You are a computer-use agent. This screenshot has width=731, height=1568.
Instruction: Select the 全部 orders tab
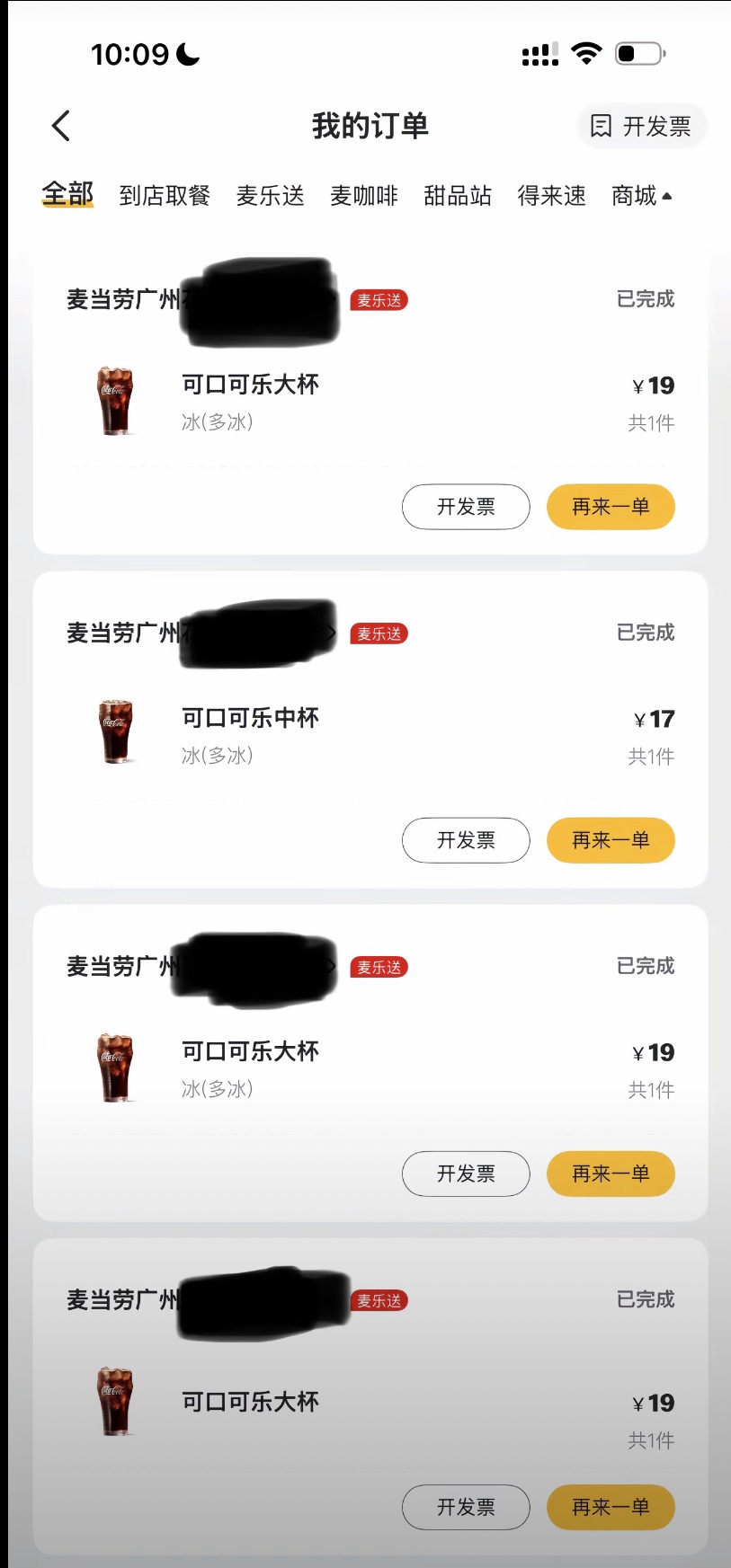[x=67, y=194]
